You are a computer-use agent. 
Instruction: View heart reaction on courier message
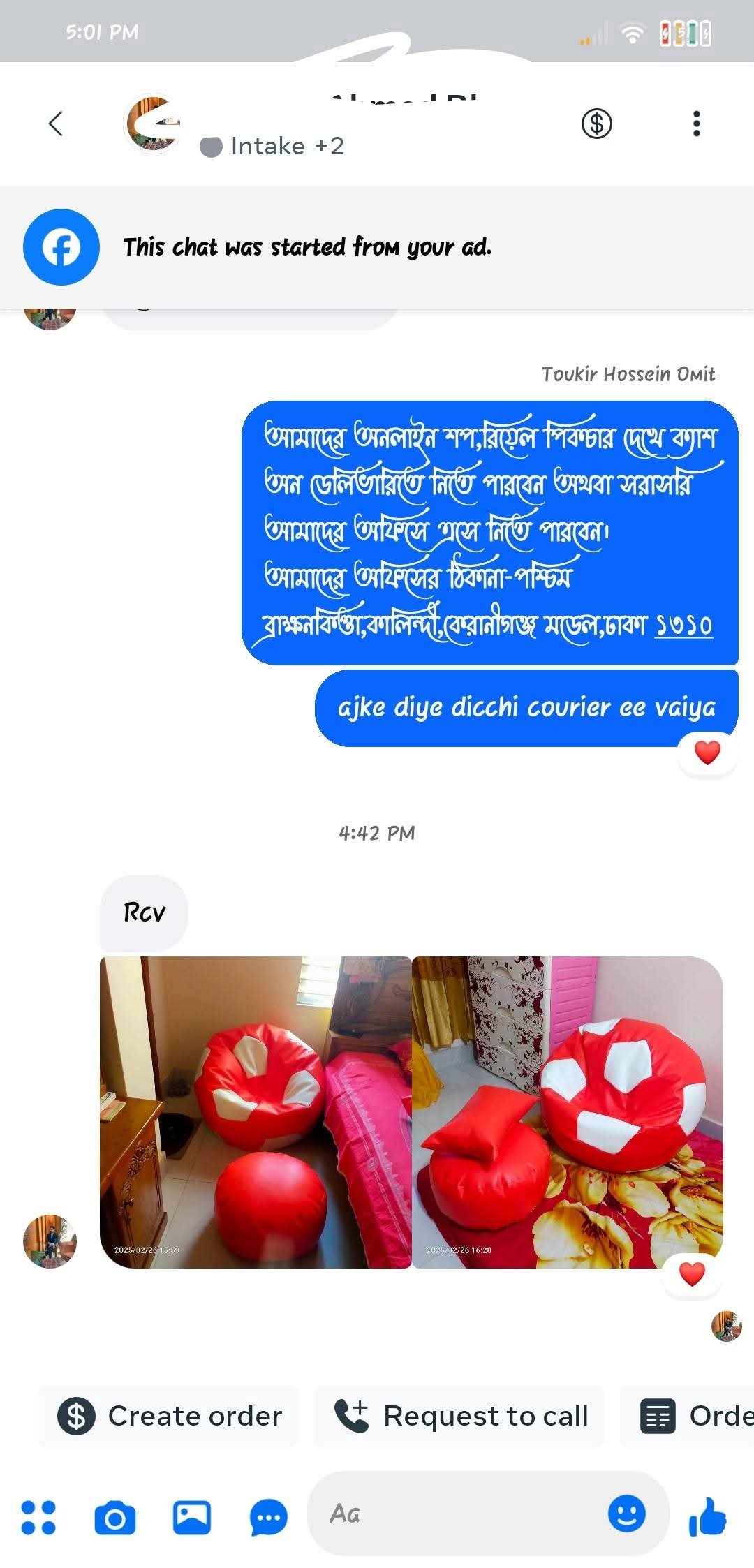point(707,753)
